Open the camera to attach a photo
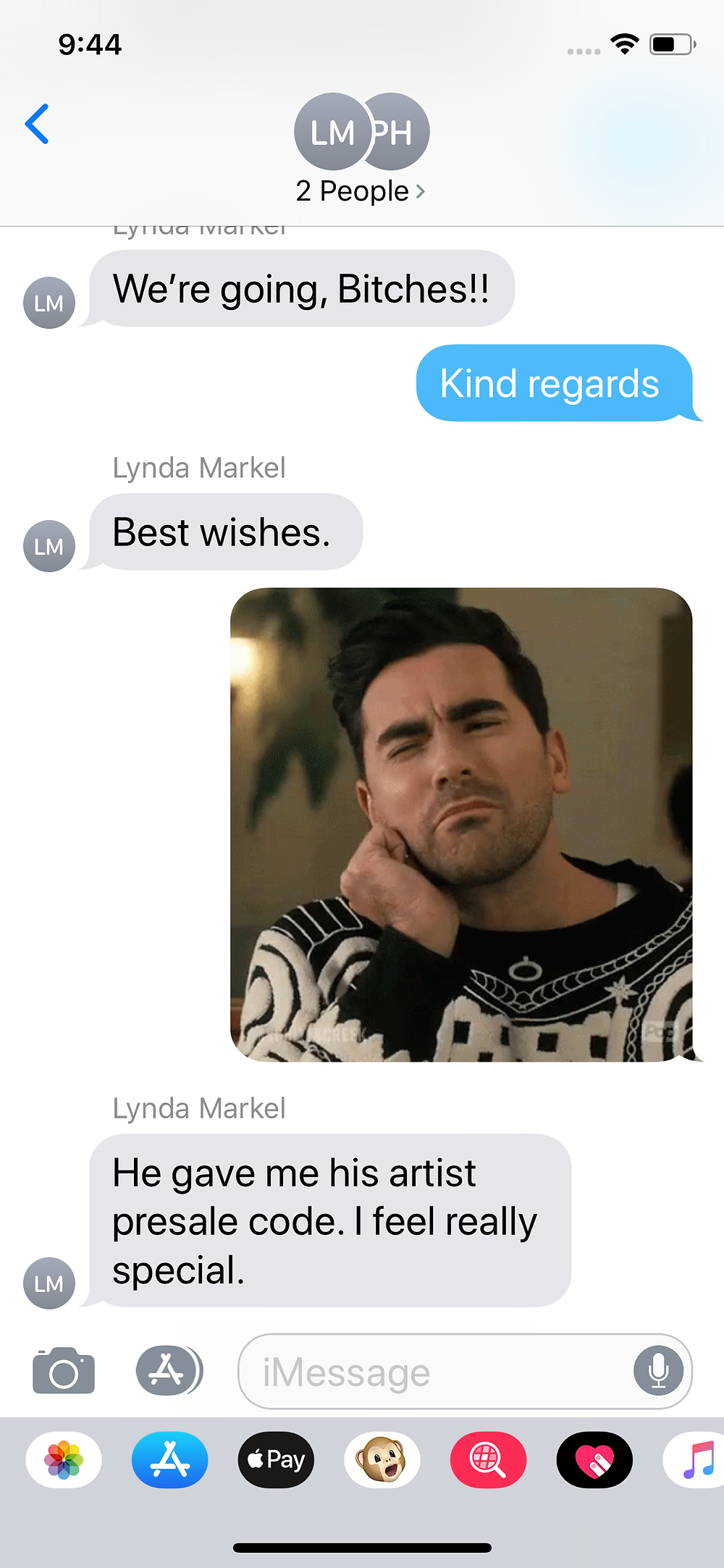 pos(64,1370)
